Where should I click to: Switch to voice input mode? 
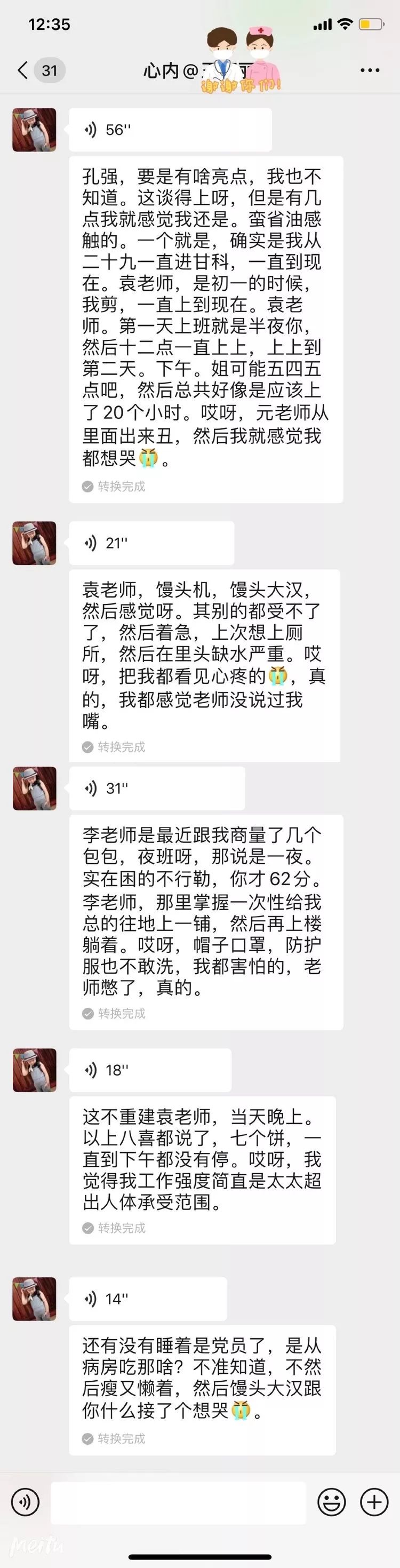(25, 1502)
